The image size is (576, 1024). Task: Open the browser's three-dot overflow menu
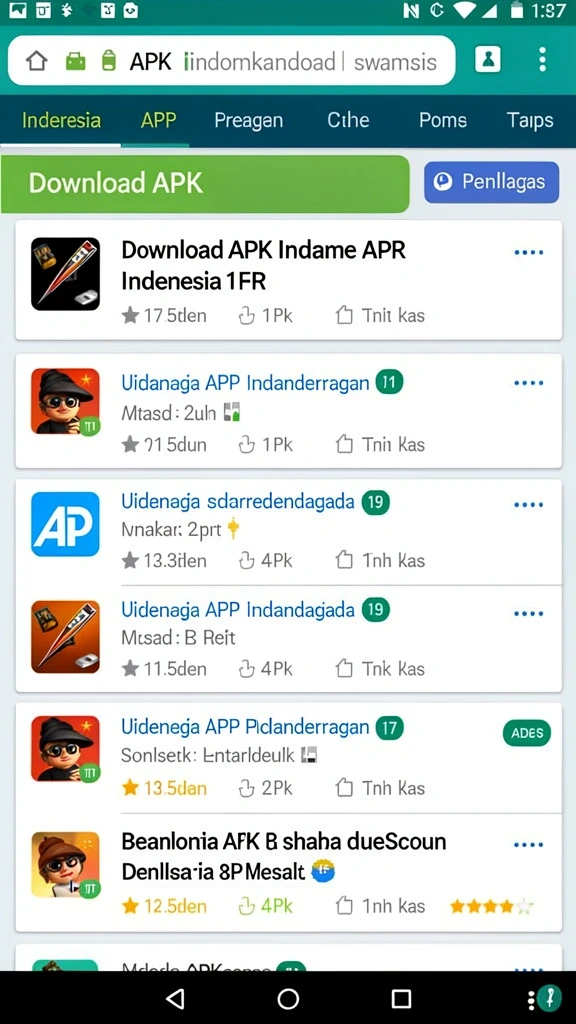click(x=542, y=59)
